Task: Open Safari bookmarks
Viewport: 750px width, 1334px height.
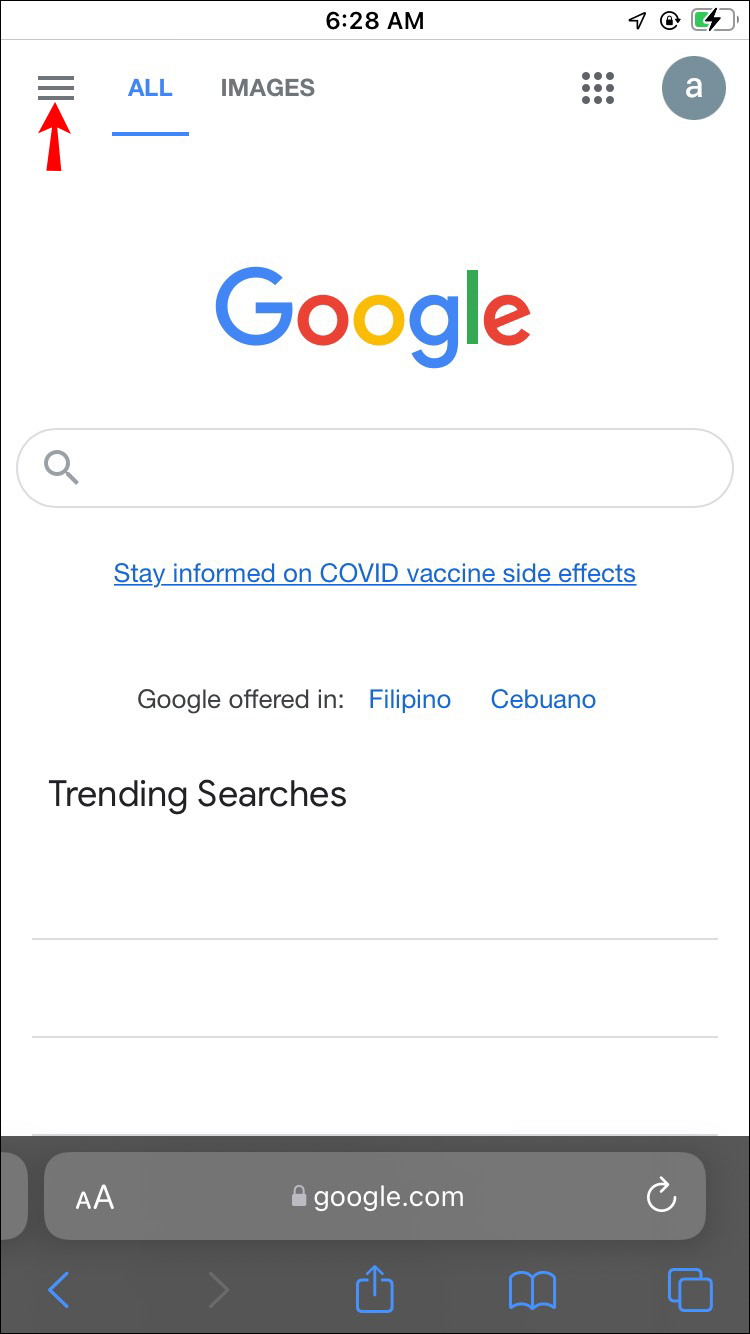Action: click(532, 1290)
